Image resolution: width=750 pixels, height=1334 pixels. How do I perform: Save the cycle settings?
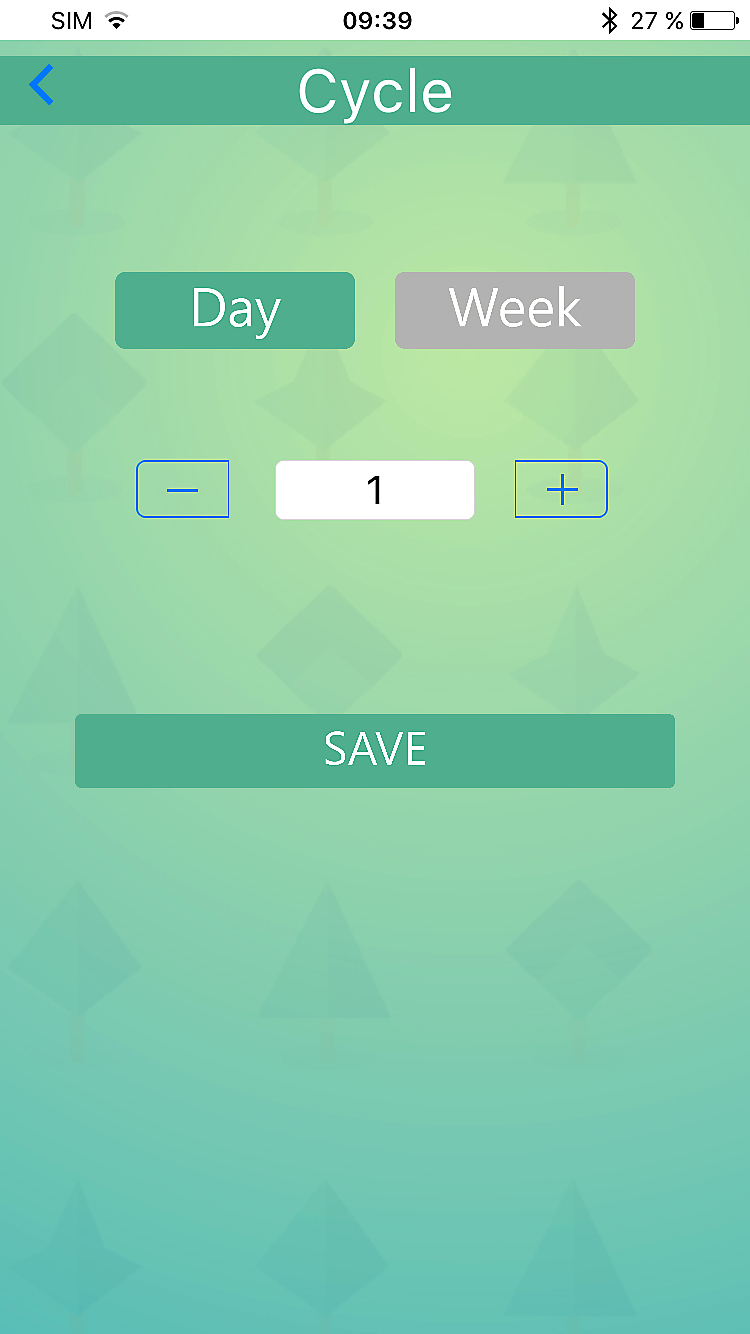click(x=375, y=750)
